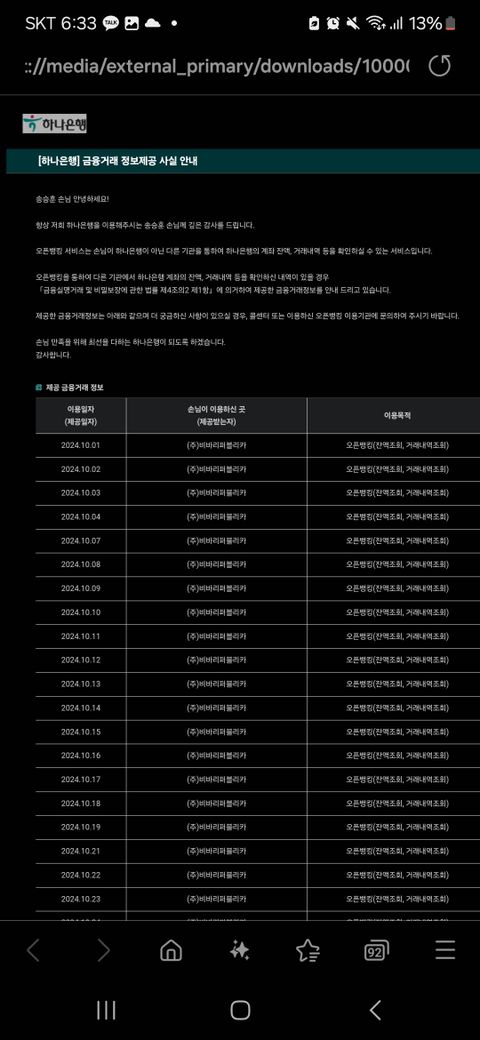Open the browser home page
480x1040 pixels.
coord(171,951)
